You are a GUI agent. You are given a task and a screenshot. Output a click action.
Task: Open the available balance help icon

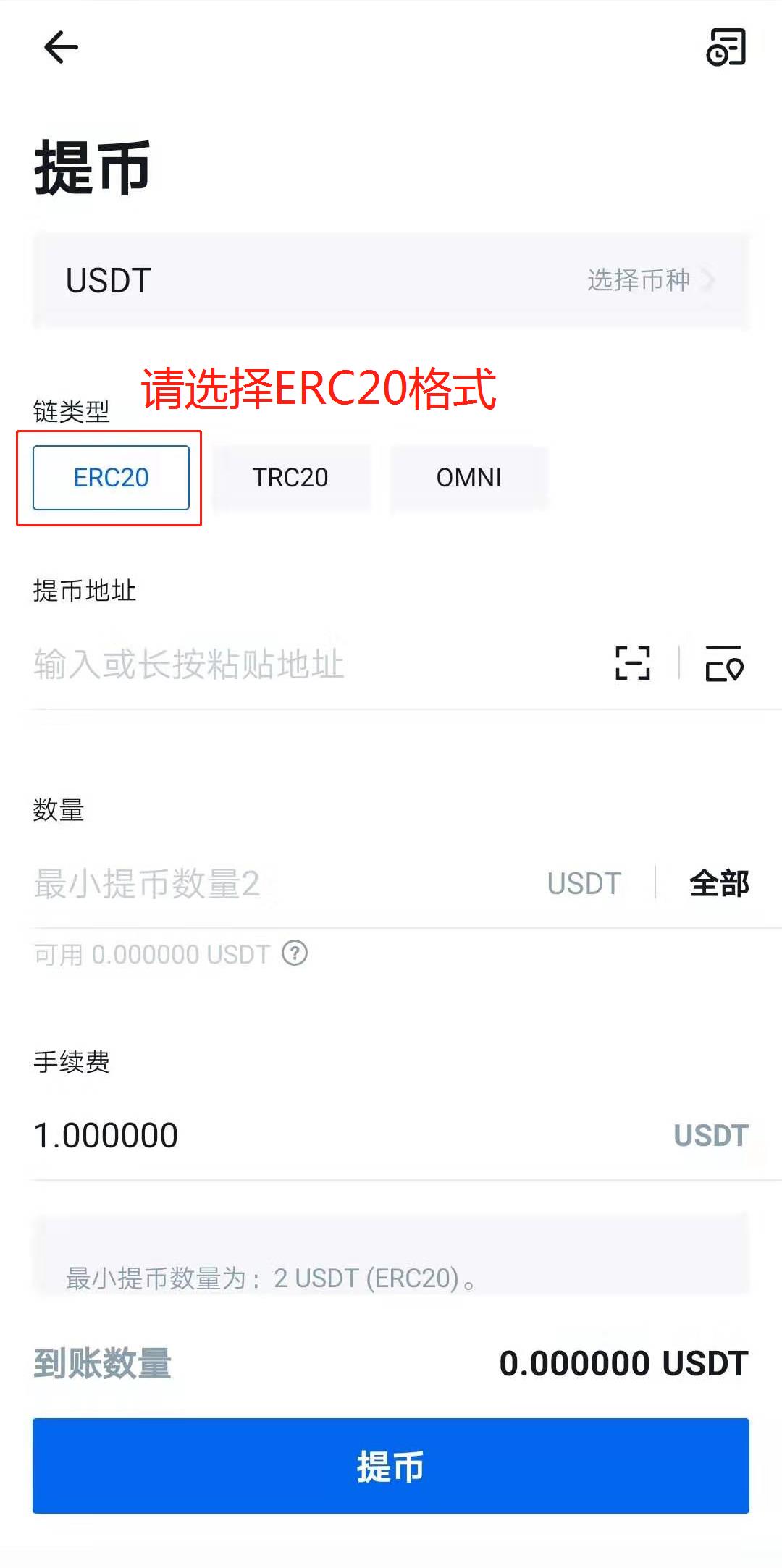pos(295,953)
